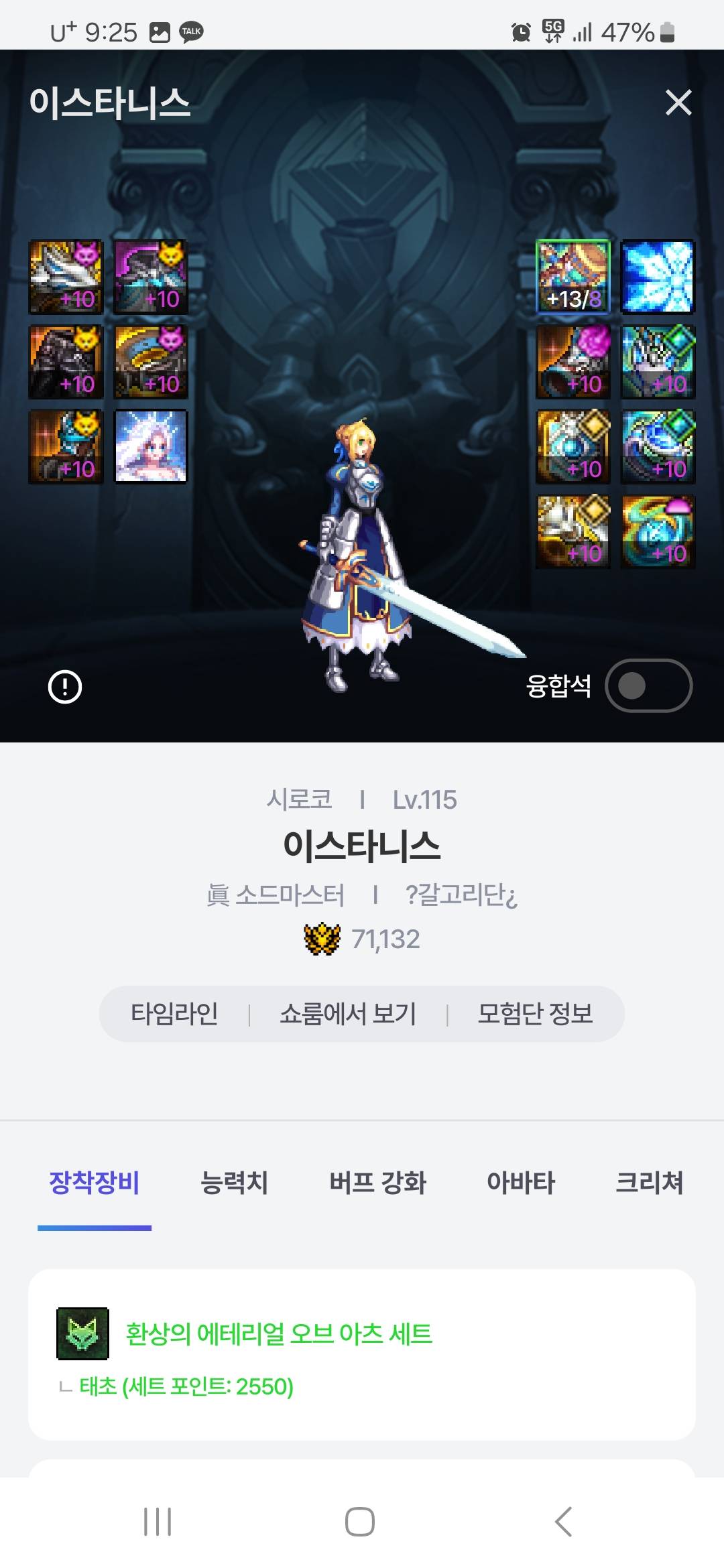
Task: Tap 쇼룸에서 보기
Action: 348,1014
